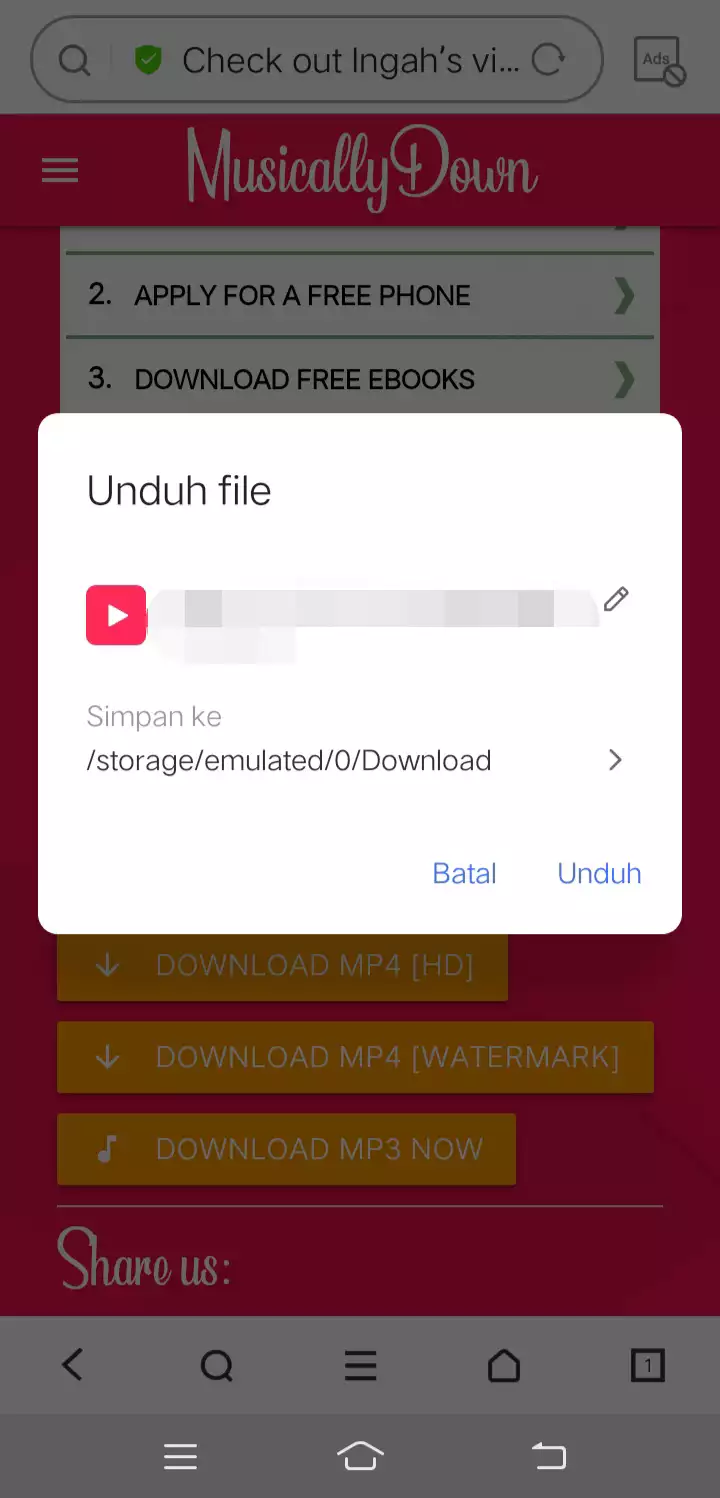The image size is (720, 1498).
Task: Open browser search from bottom toolbar
Action: 216,1365
